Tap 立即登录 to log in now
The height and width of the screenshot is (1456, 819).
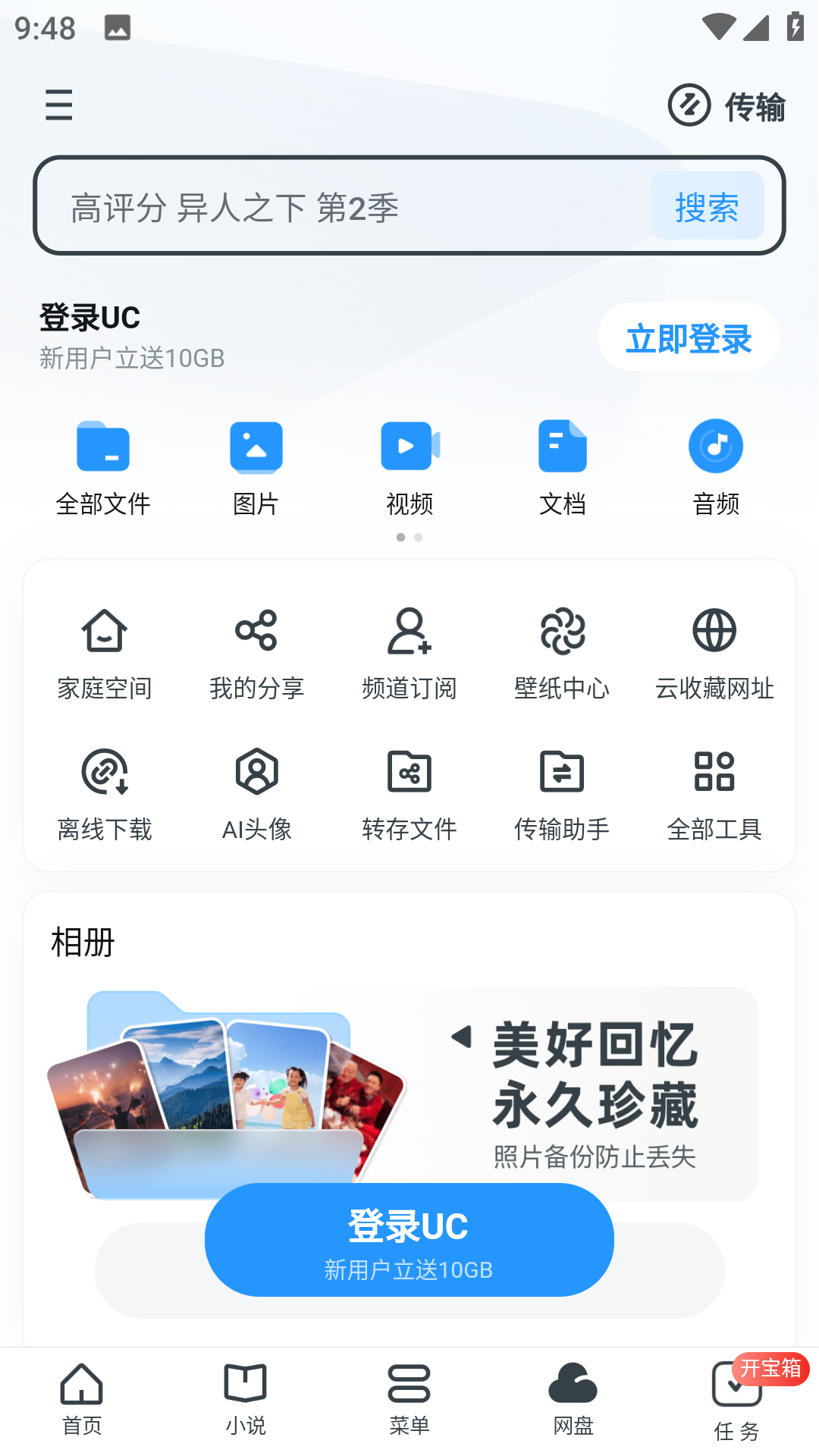click(x=688, y=337)
